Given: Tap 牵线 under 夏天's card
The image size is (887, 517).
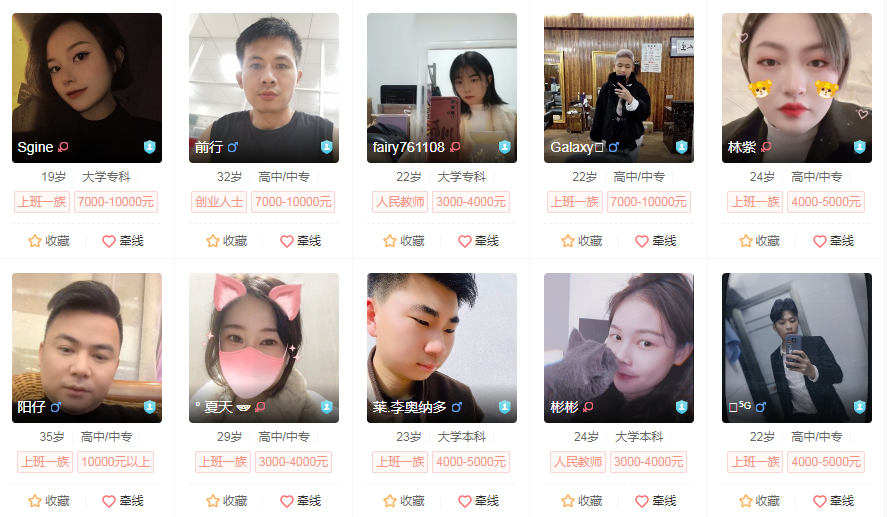Looking at the screenshot, I should [x=301, y=501].
